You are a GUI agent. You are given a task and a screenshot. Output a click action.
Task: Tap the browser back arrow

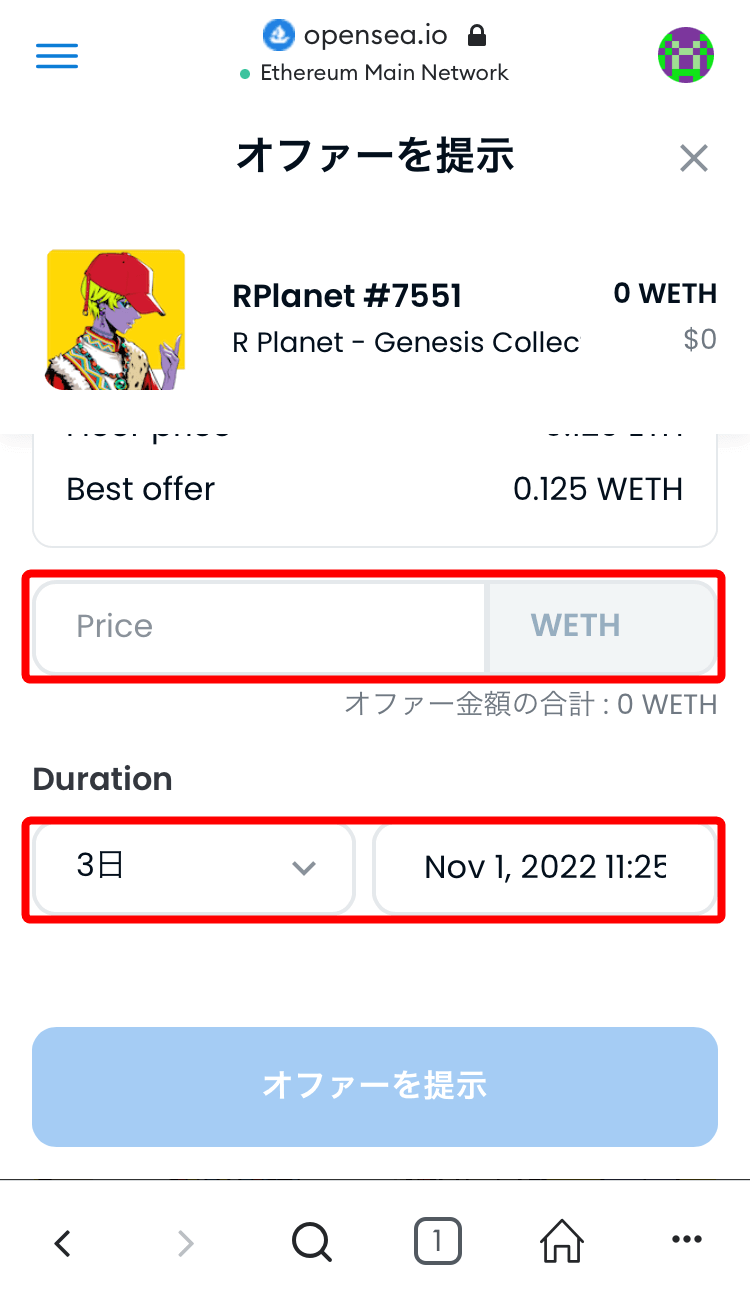coord(62,1243)
